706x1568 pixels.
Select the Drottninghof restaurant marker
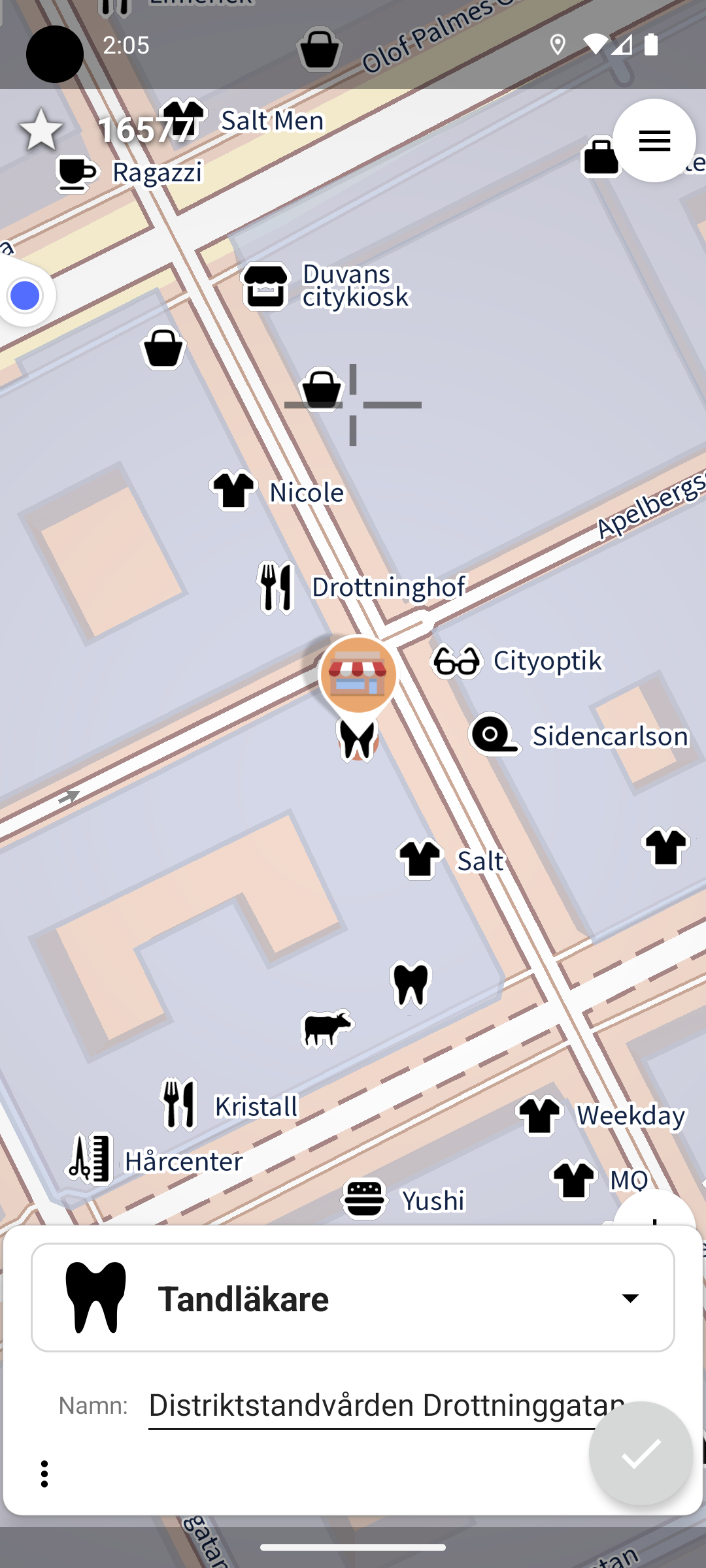pos(276,587)
